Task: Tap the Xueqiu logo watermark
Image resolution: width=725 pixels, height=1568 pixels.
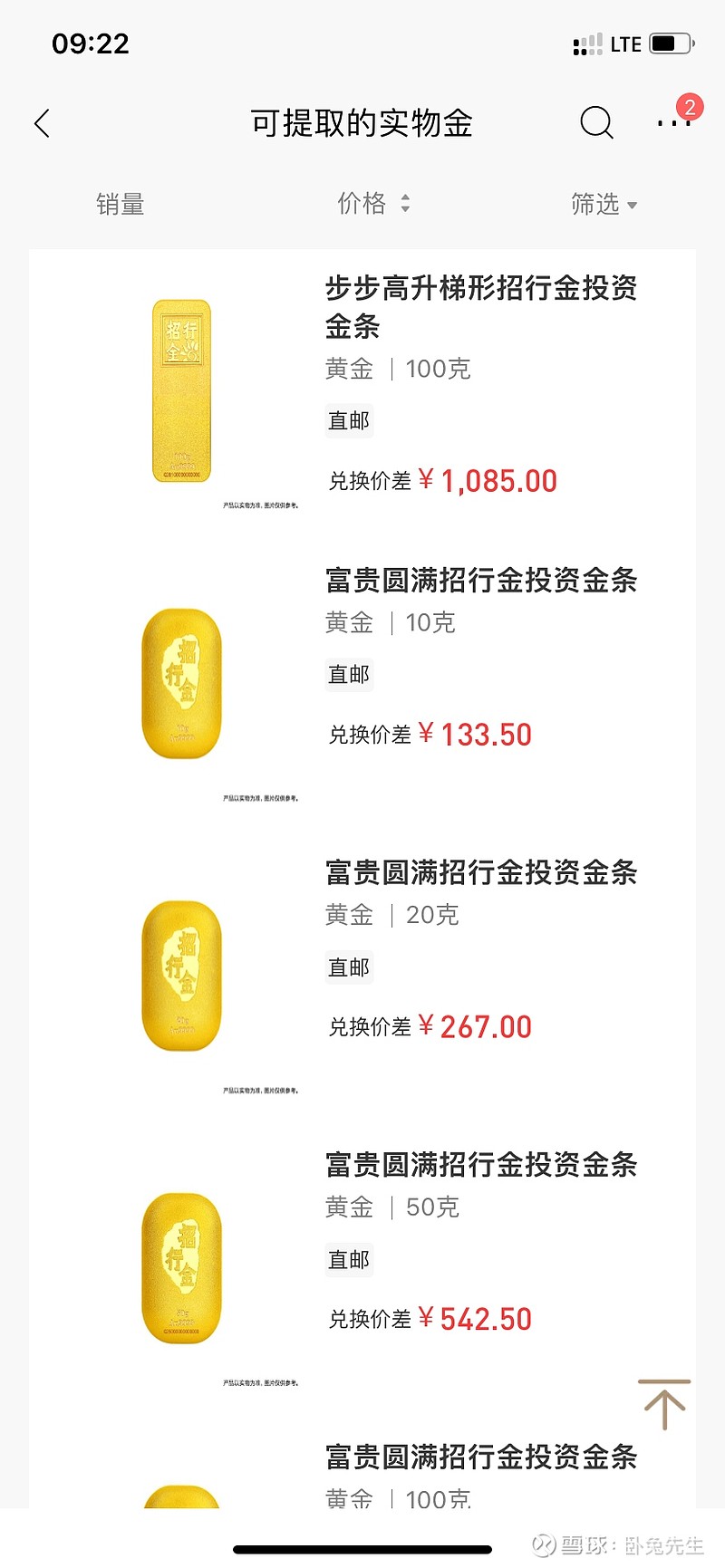Action: pos(542,1545)
